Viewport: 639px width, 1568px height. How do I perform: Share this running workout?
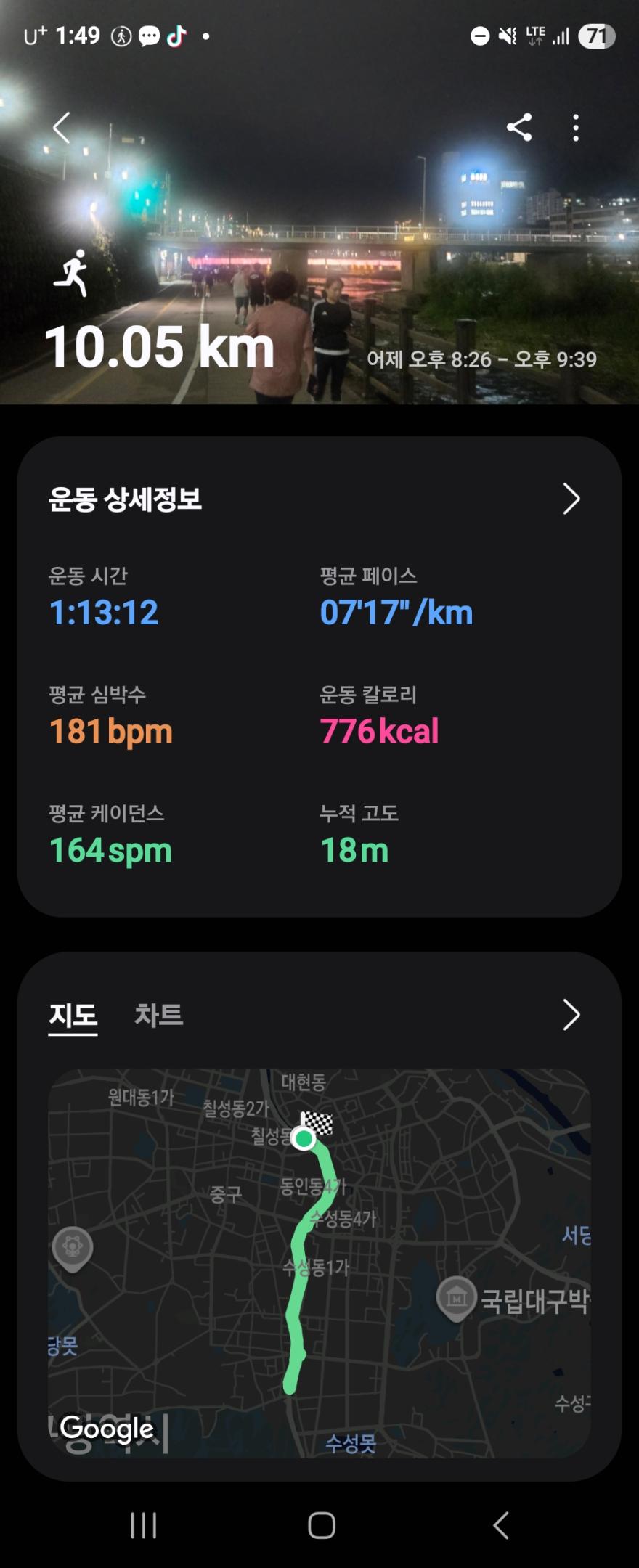(x=519, y=128)
